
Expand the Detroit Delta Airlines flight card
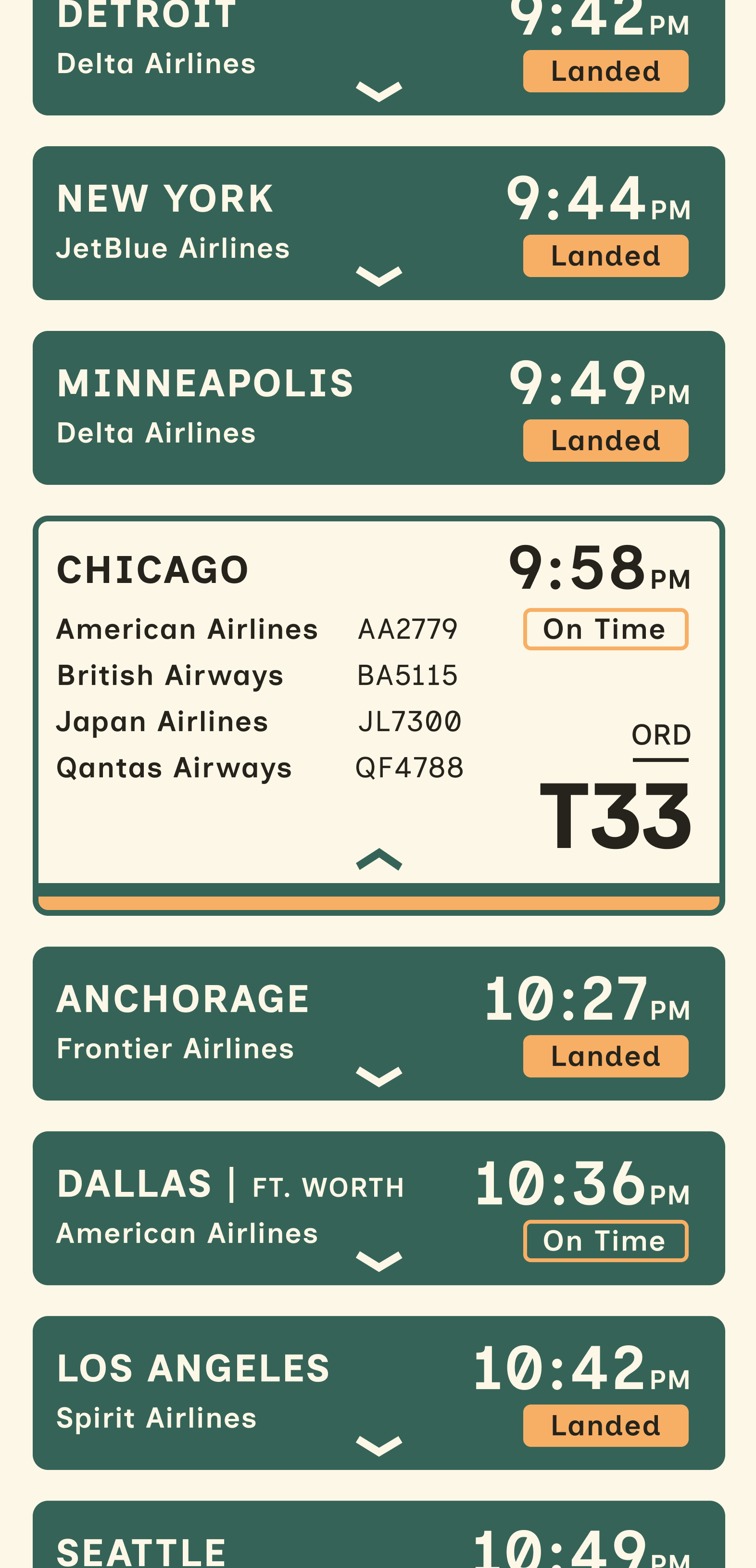pos(378,91)
